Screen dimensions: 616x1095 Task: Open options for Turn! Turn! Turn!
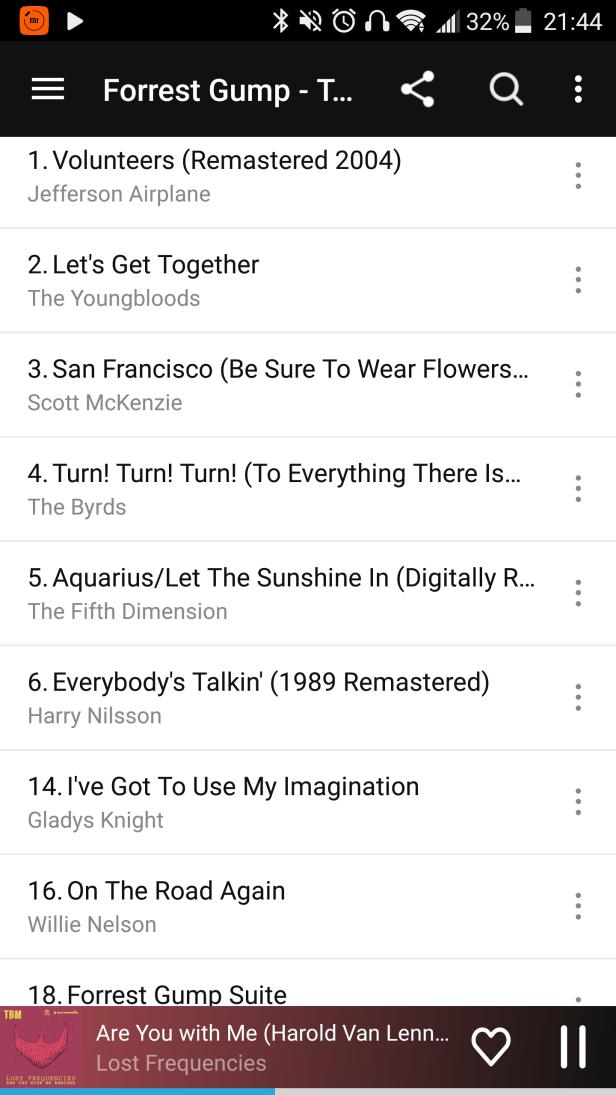click(578, 489)
